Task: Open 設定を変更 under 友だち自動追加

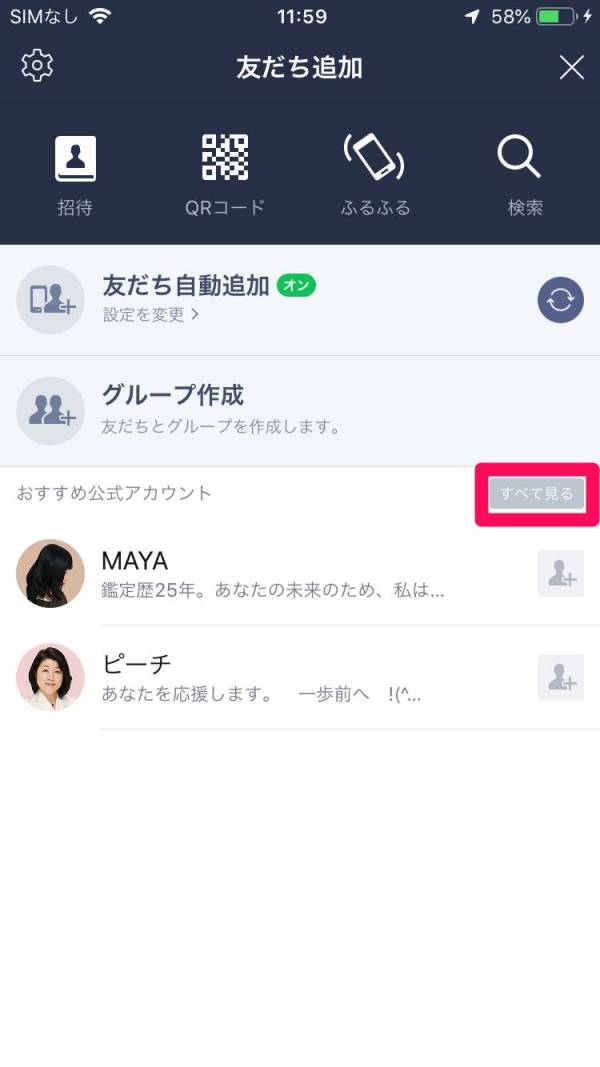Action: pos(150,314)
